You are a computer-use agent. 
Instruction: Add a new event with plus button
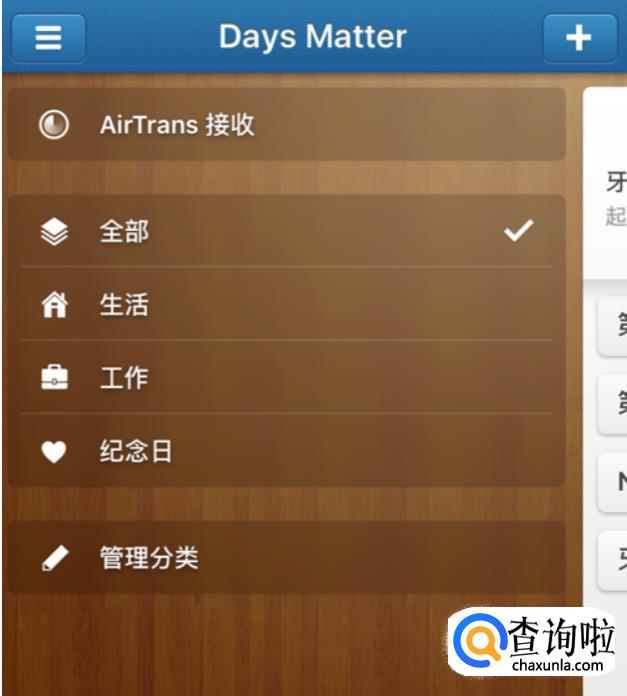click(579, 38)
